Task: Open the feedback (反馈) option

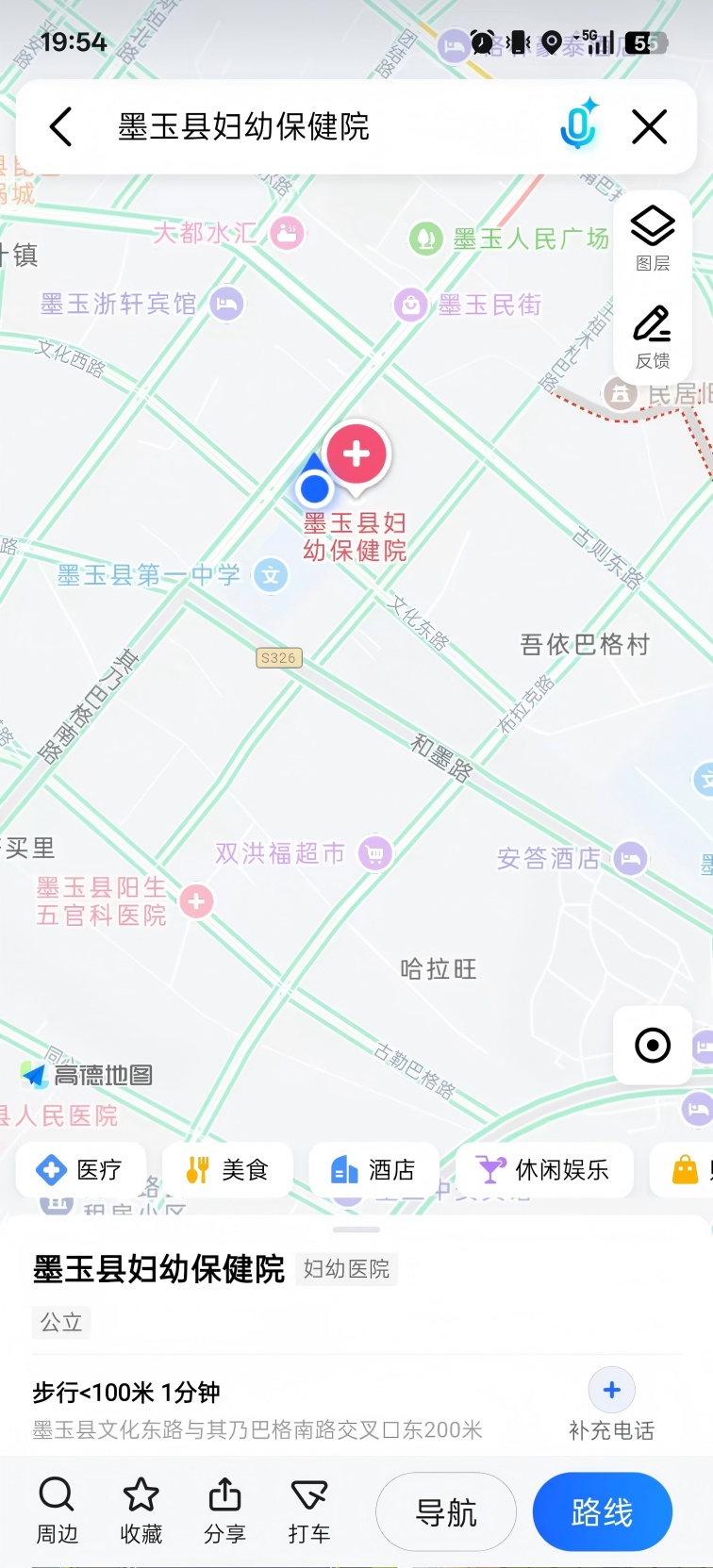Action: [653, 337]
